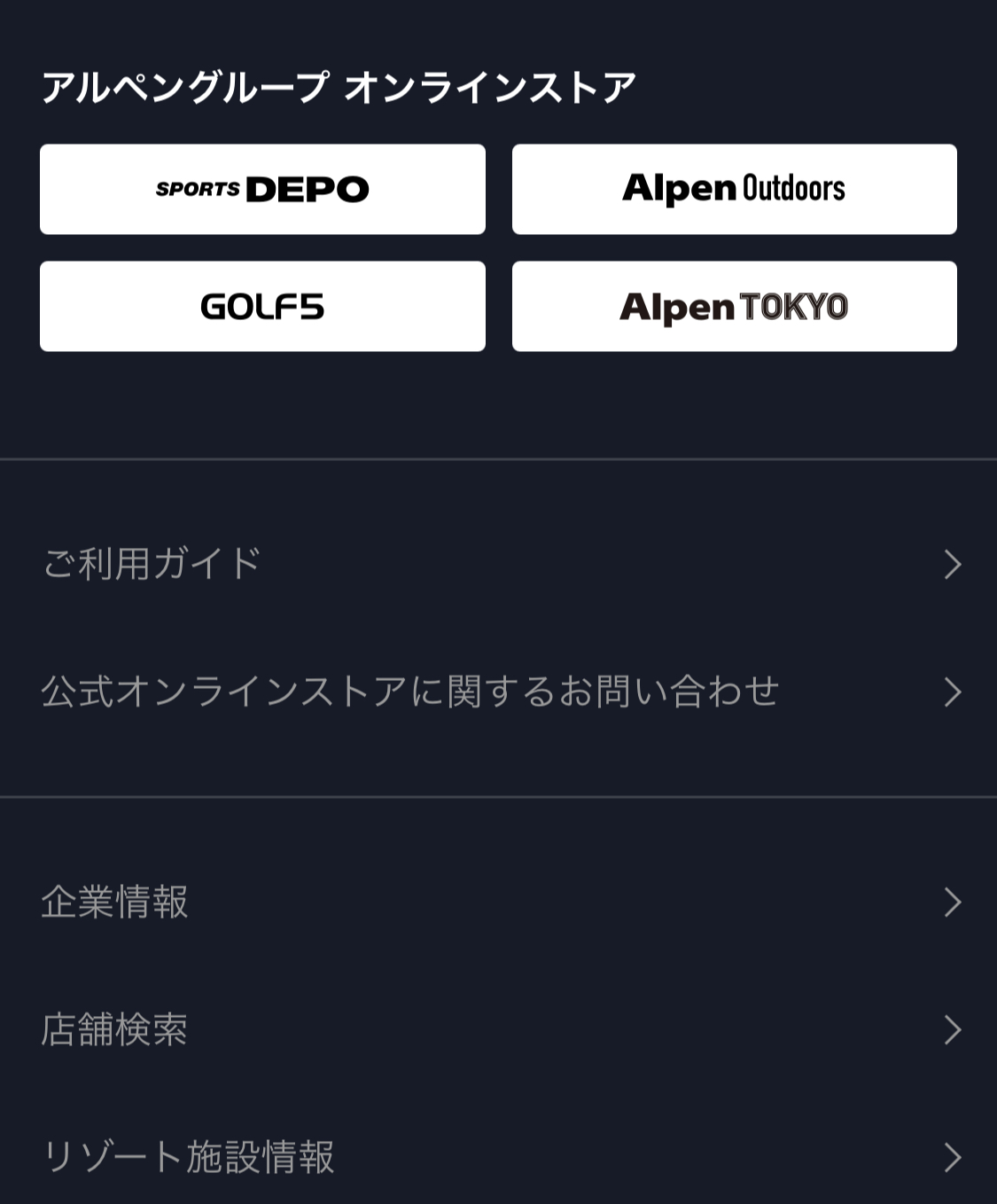Open リゾート施設情報 resort facility info
The image size is (997, 1204).
pyautogui.click(x=498, y=1157)
